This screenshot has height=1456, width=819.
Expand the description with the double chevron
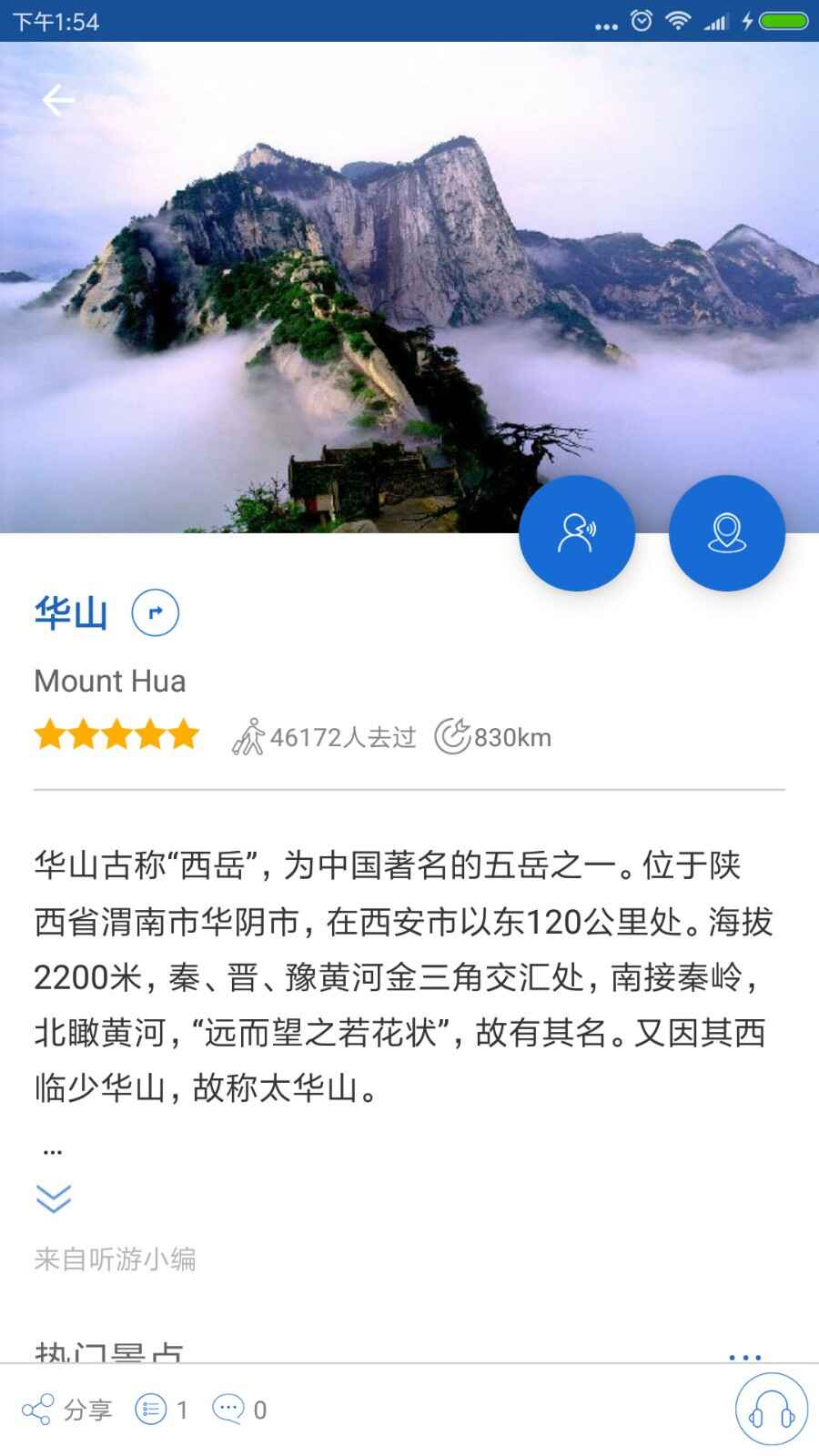click(55, 1199)
